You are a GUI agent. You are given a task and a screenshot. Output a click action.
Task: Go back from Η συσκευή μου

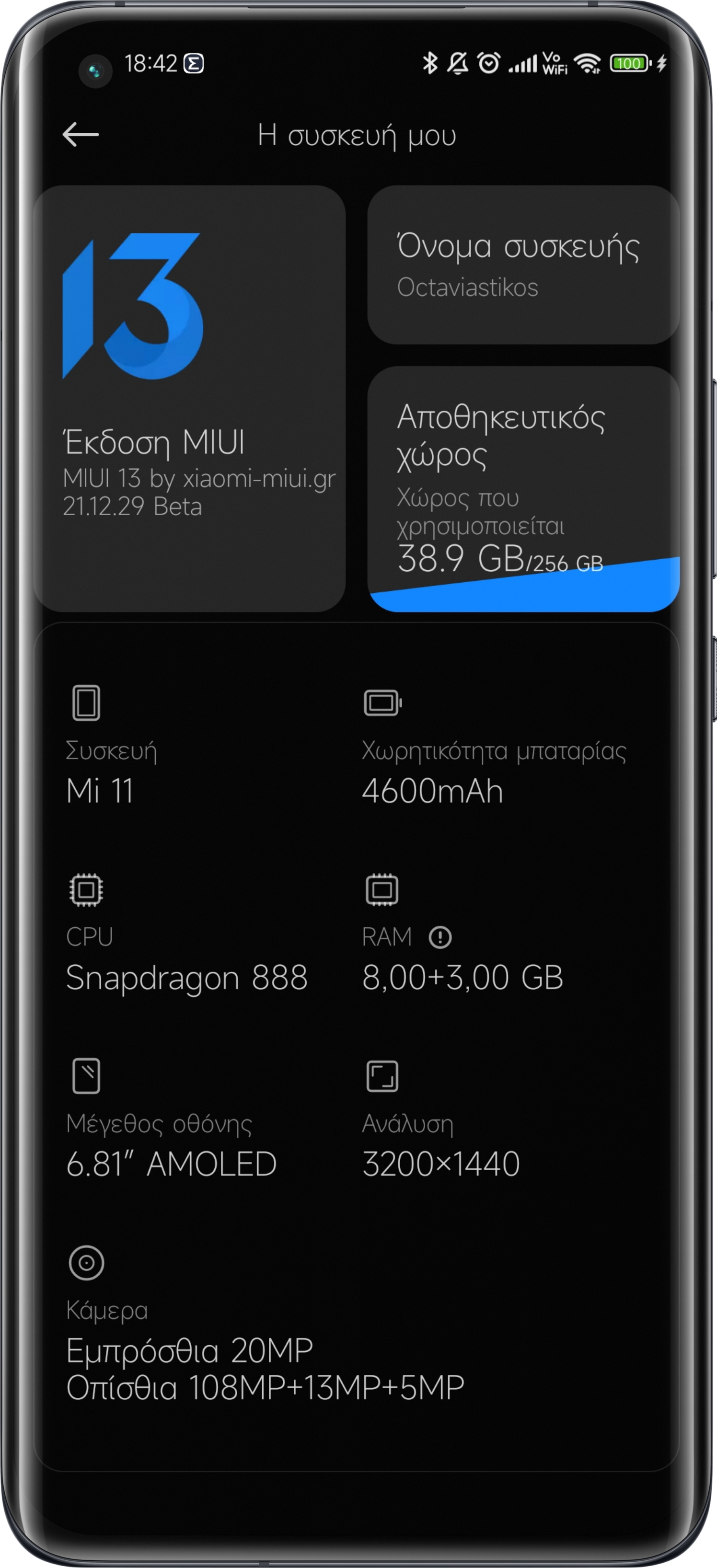(81, 135)
